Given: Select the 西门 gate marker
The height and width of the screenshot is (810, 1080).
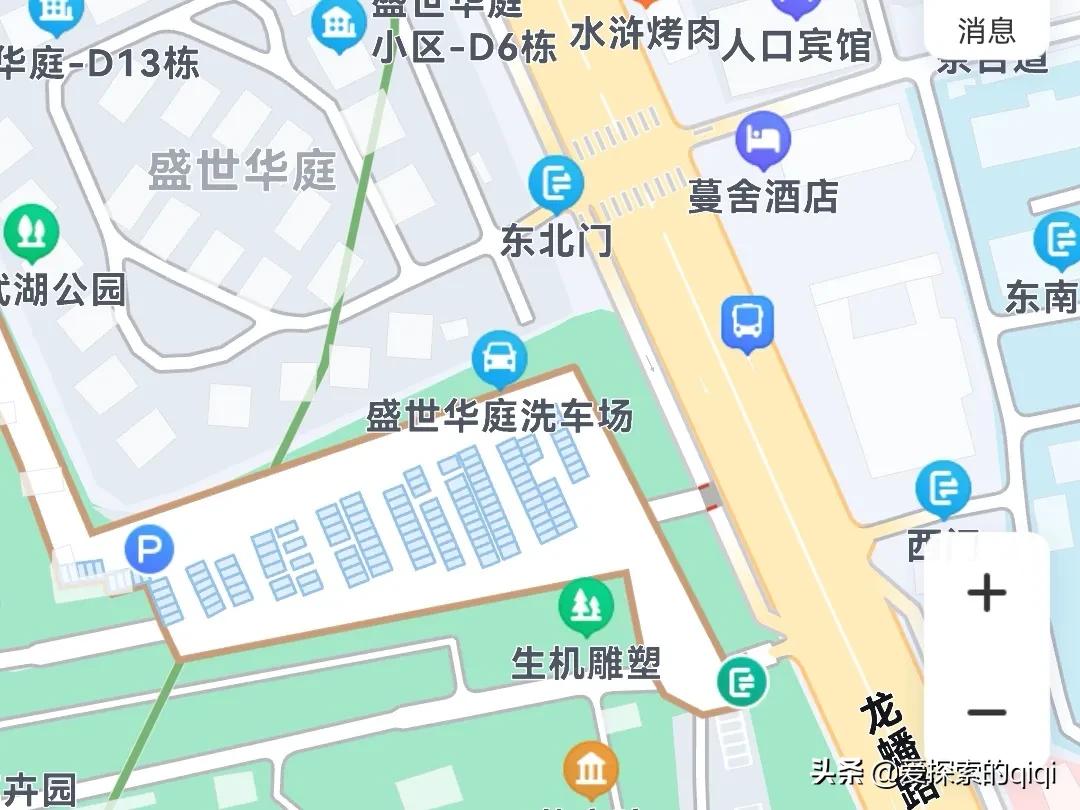Looking at the screenshot, I should (942, 489).
